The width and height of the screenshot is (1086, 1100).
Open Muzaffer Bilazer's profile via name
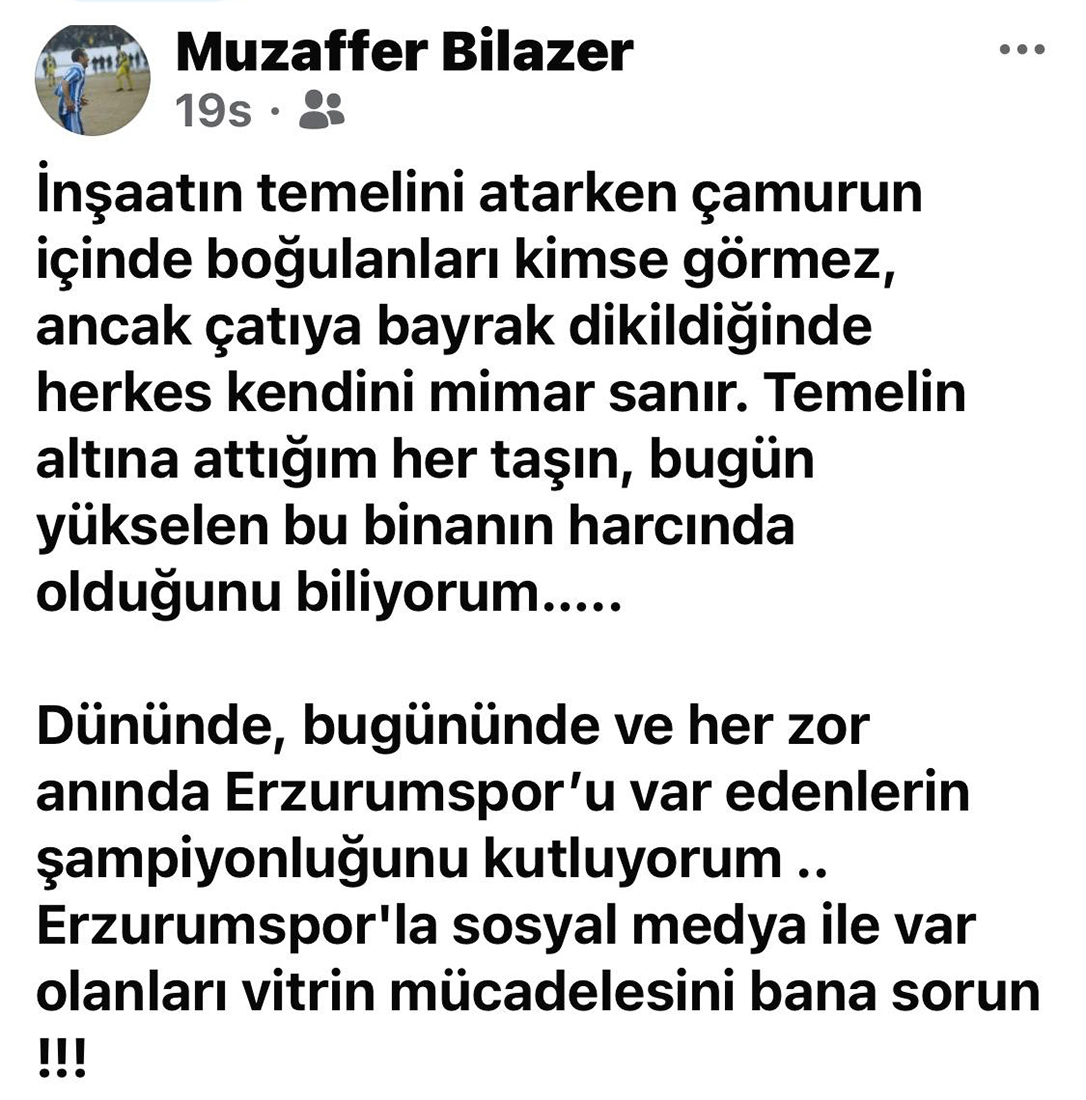(x=404, y=50)
